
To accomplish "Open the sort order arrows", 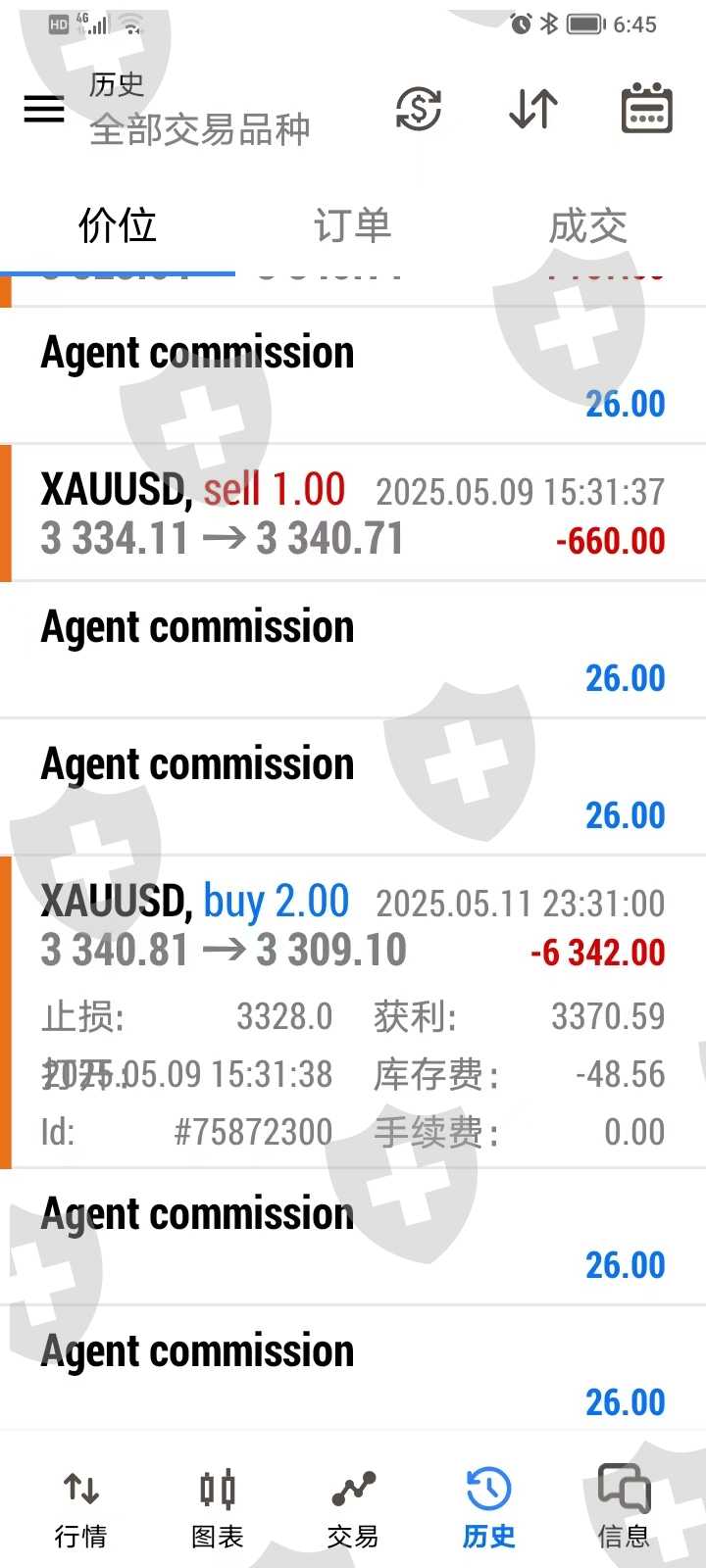I will point(533,109).
